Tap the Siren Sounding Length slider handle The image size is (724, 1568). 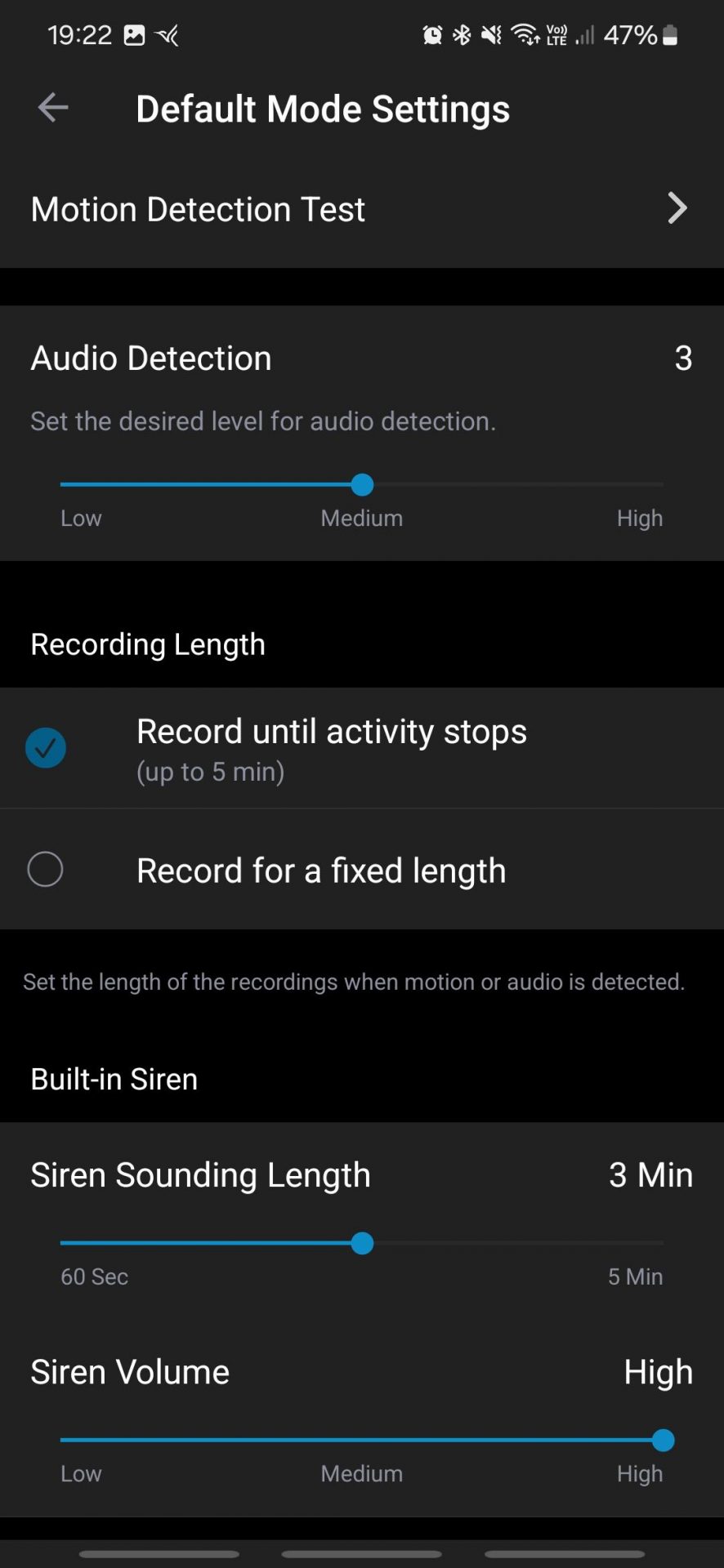pos(362,1244)
